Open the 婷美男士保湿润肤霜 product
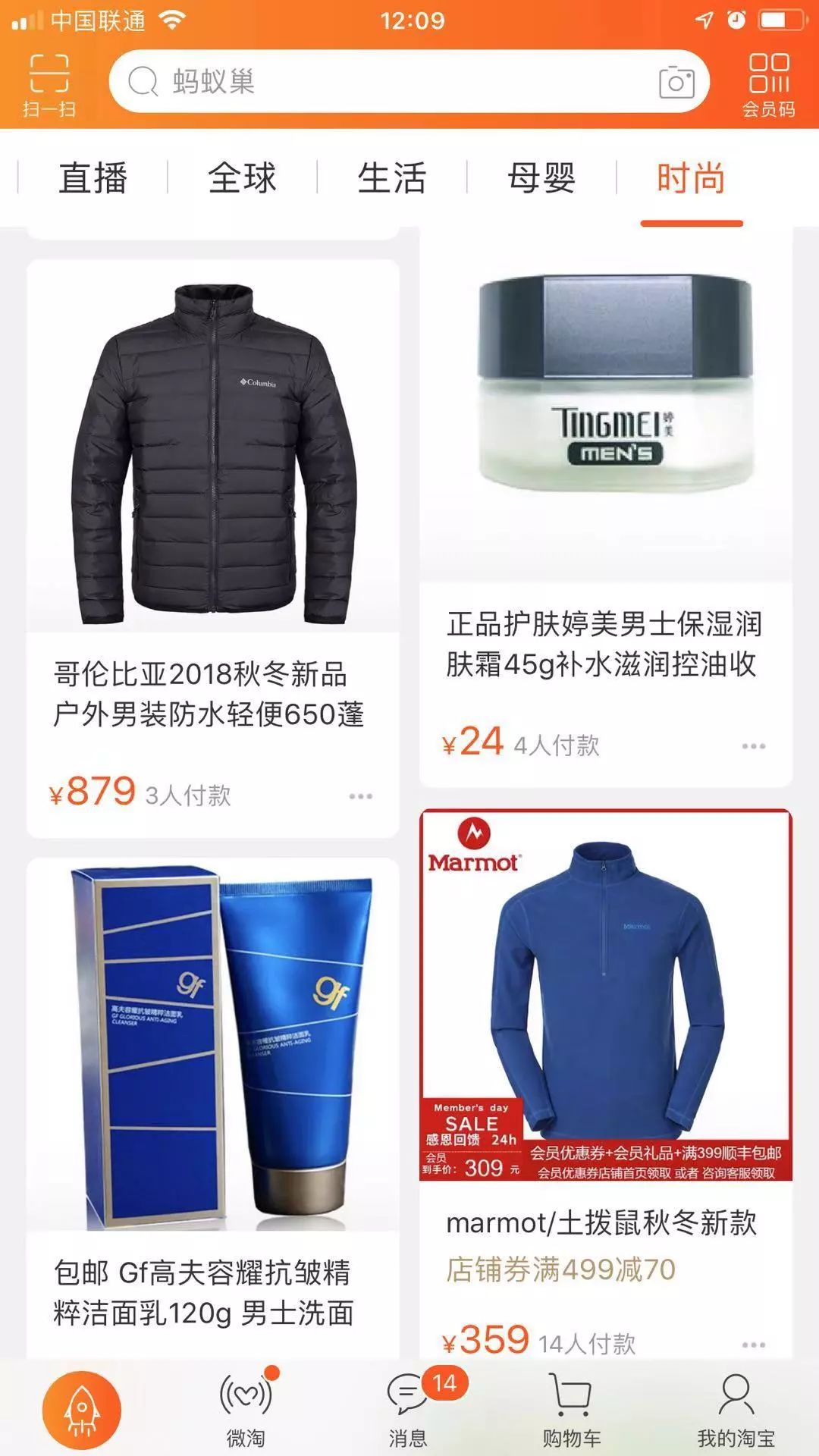The height and width of the screenshot is (1456, 819). click(x=605, y=425)
